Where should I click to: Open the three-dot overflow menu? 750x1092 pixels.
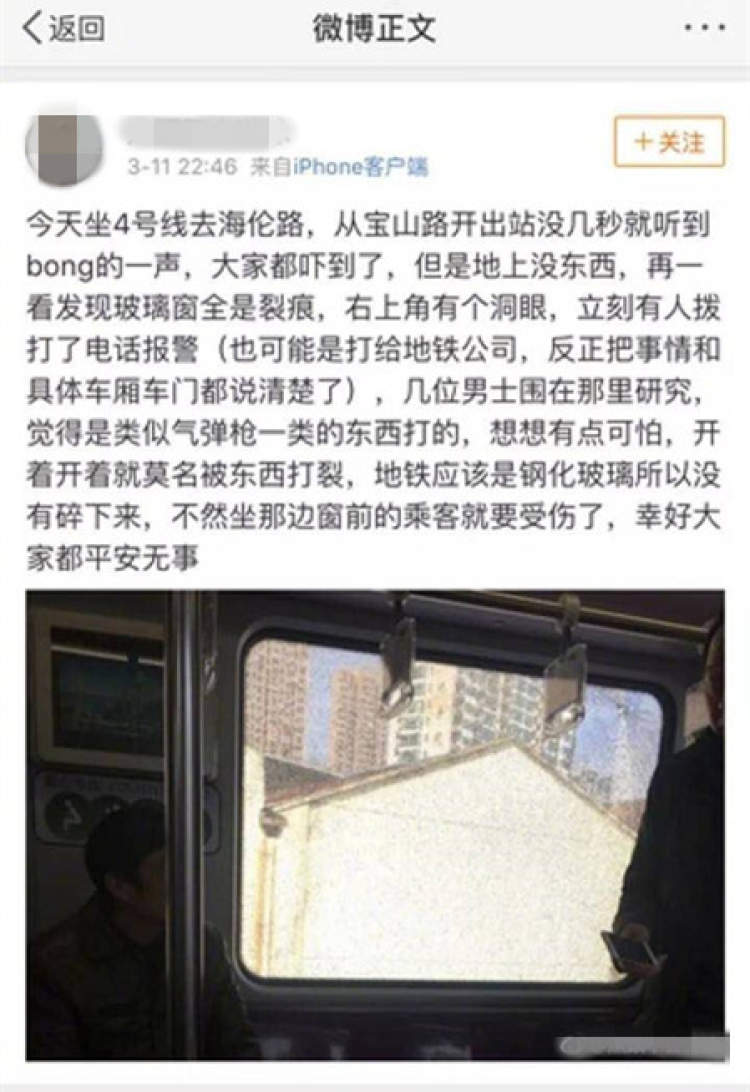(704, 29)
